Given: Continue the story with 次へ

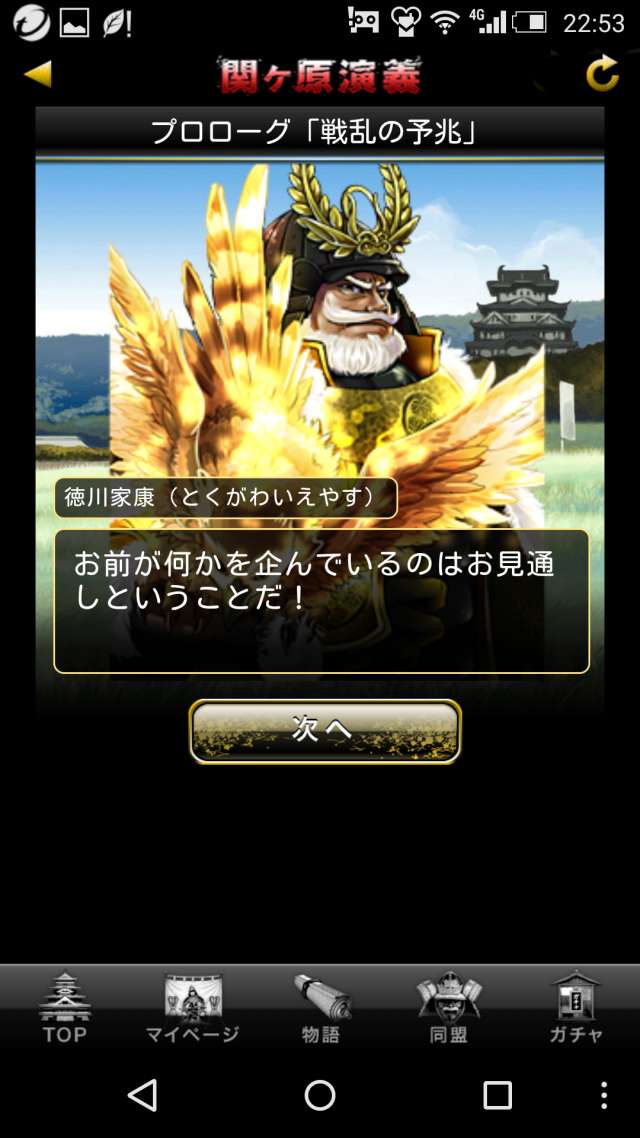Looking at the screenshot, I should (x=325, y=732).
